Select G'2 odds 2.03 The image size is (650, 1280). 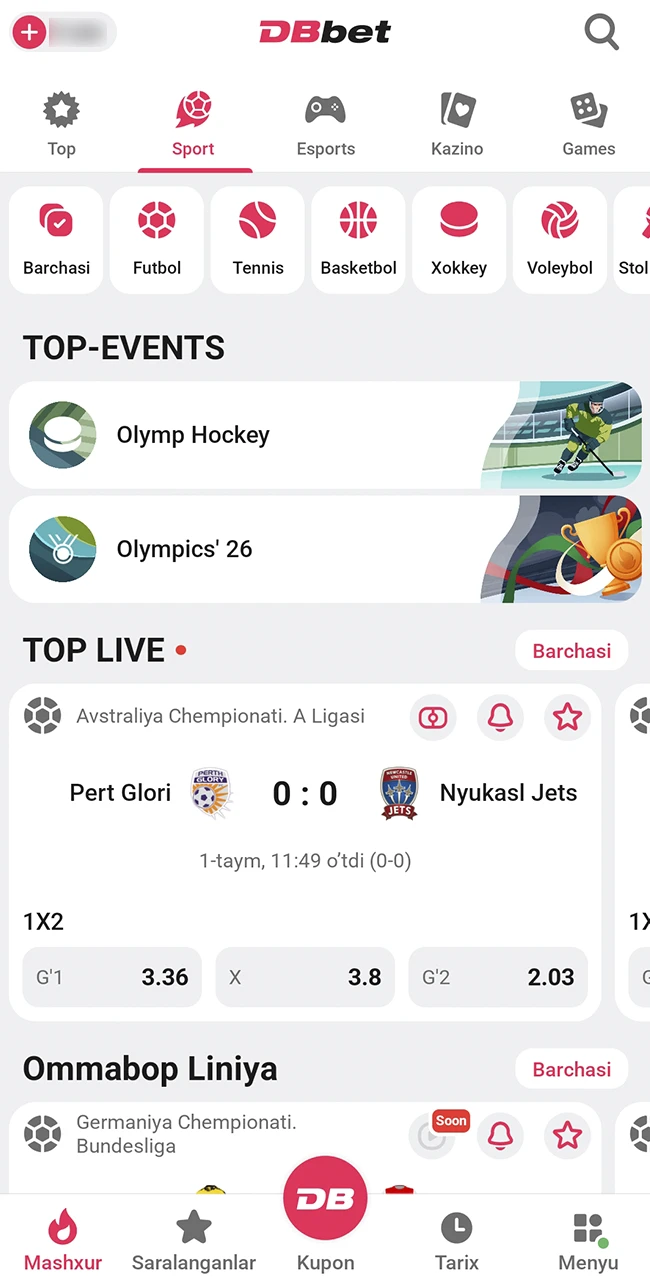click(x=498, y=977)
